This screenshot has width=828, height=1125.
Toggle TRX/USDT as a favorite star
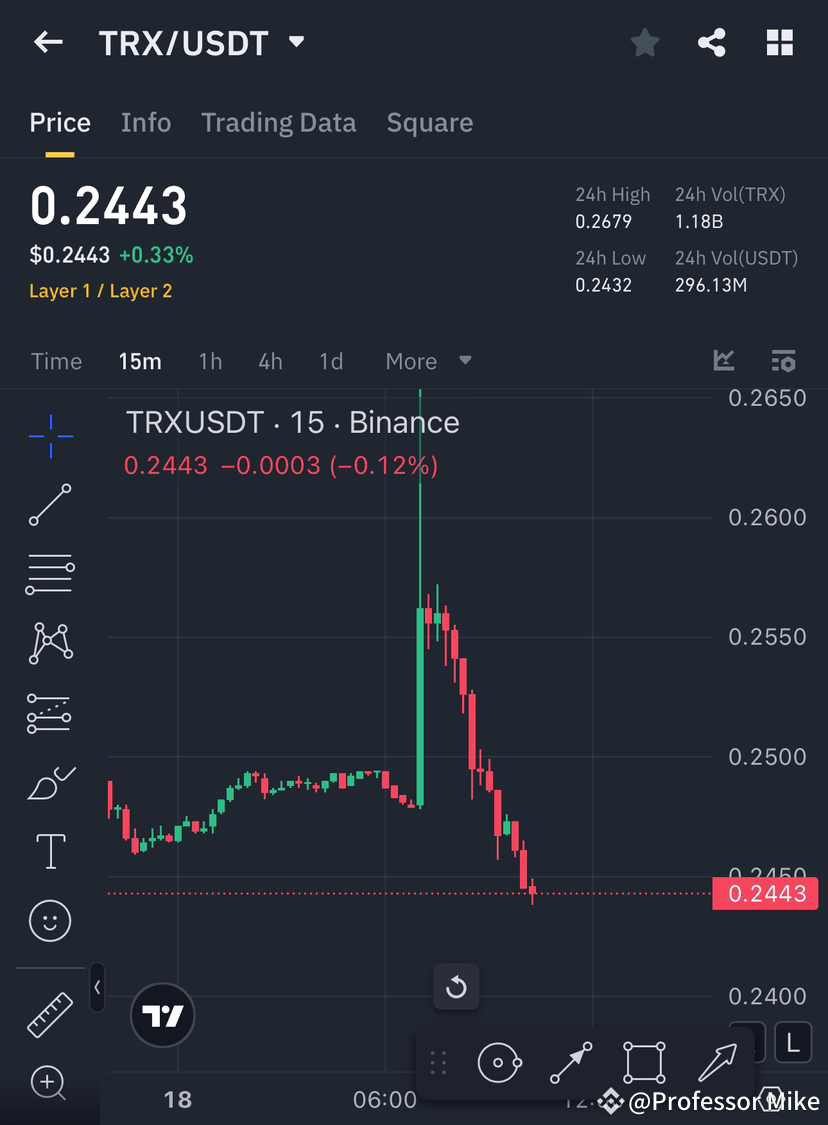[x=644, y=42]
